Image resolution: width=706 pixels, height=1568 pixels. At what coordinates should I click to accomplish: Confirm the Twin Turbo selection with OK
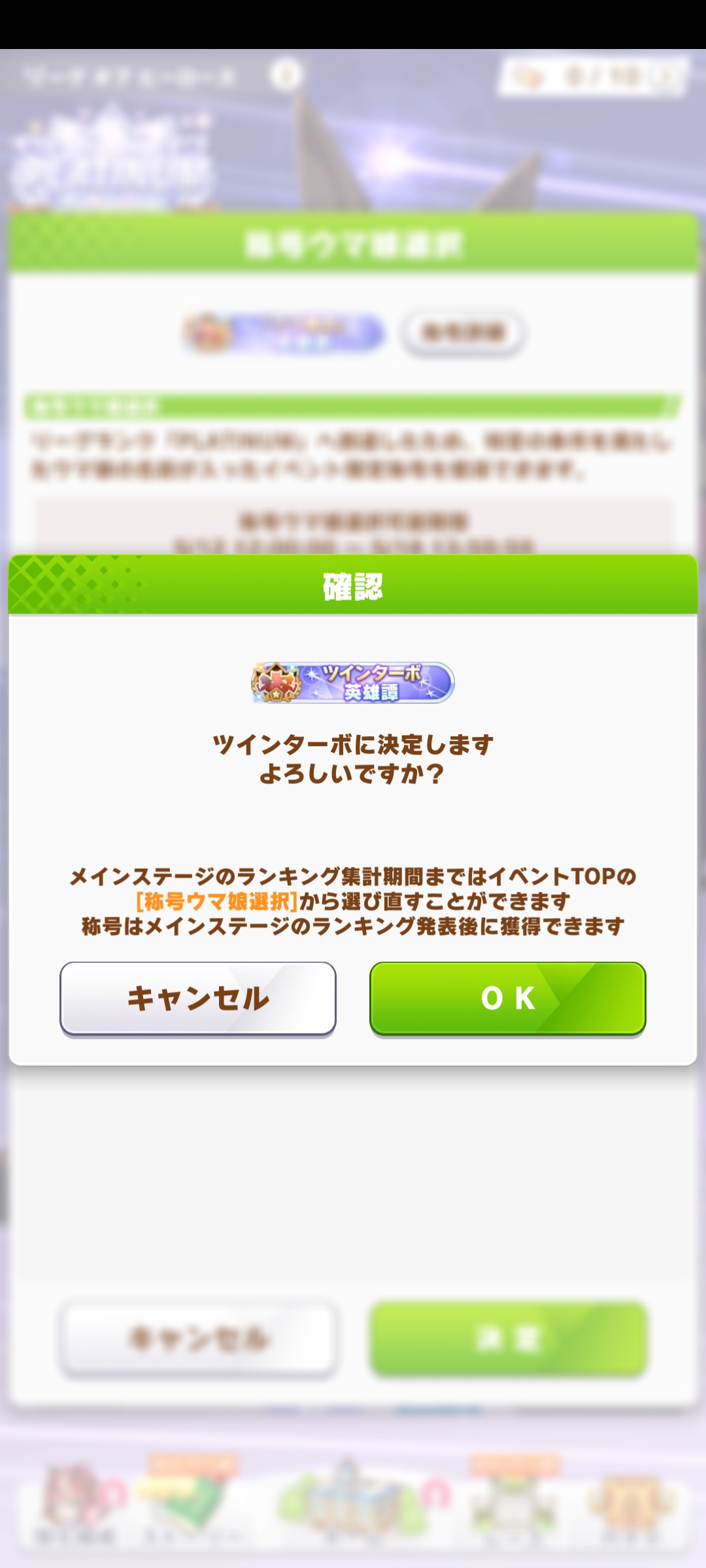[507, 998]
